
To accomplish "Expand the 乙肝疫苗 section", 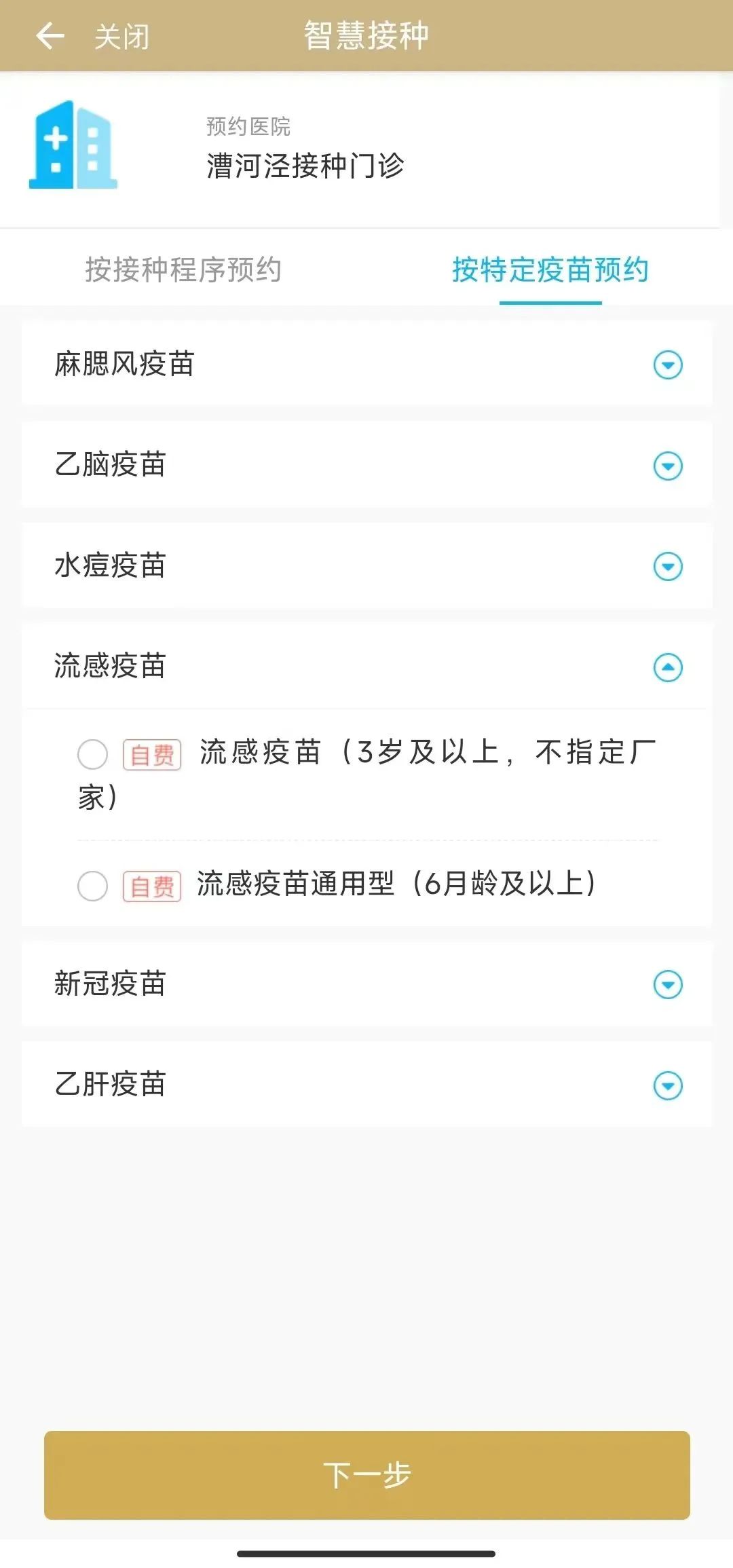I will (668, 1085).
